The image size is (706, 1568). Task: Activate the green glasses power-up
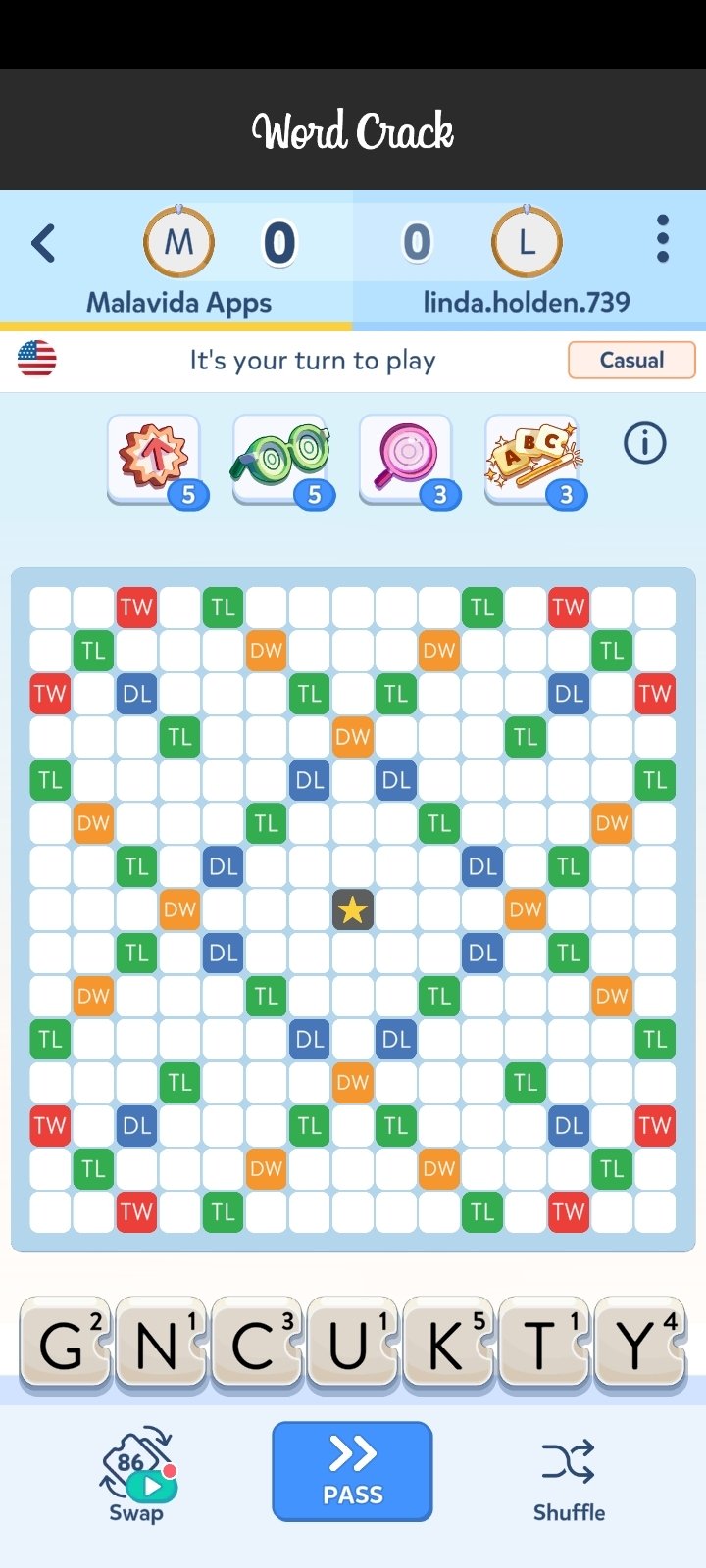281,460
